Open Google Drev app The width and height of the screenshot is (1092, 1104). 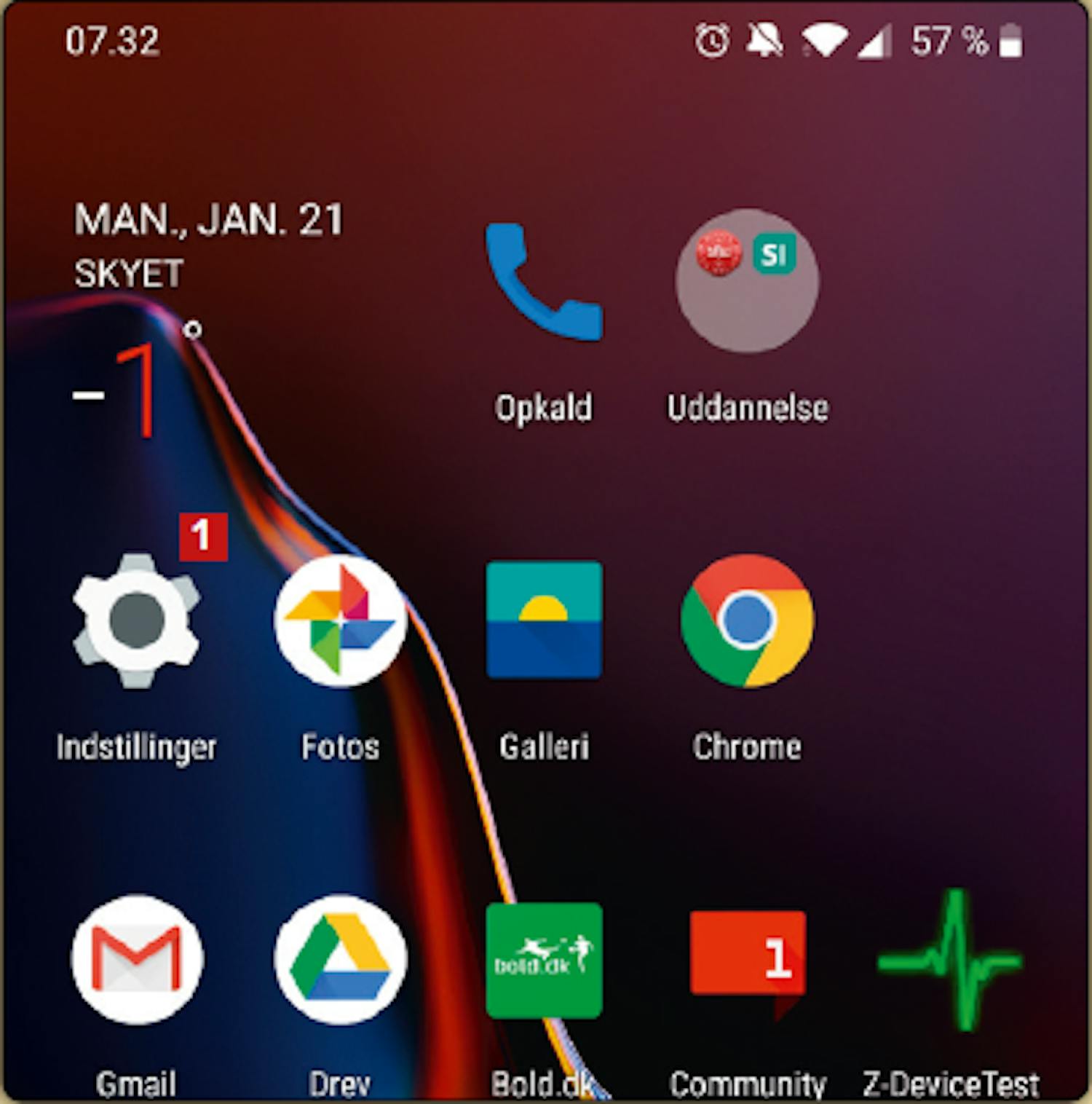340,960
